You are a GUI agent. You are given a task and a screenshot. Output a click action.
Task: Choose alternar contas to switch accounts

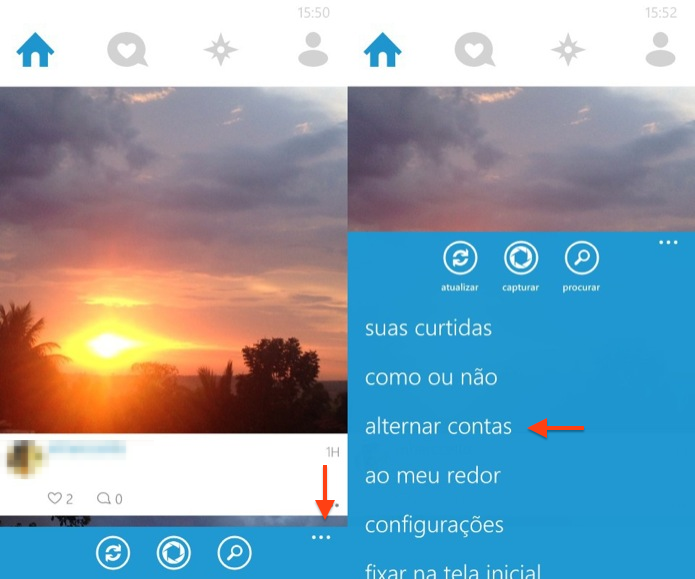tap(438, 427)
